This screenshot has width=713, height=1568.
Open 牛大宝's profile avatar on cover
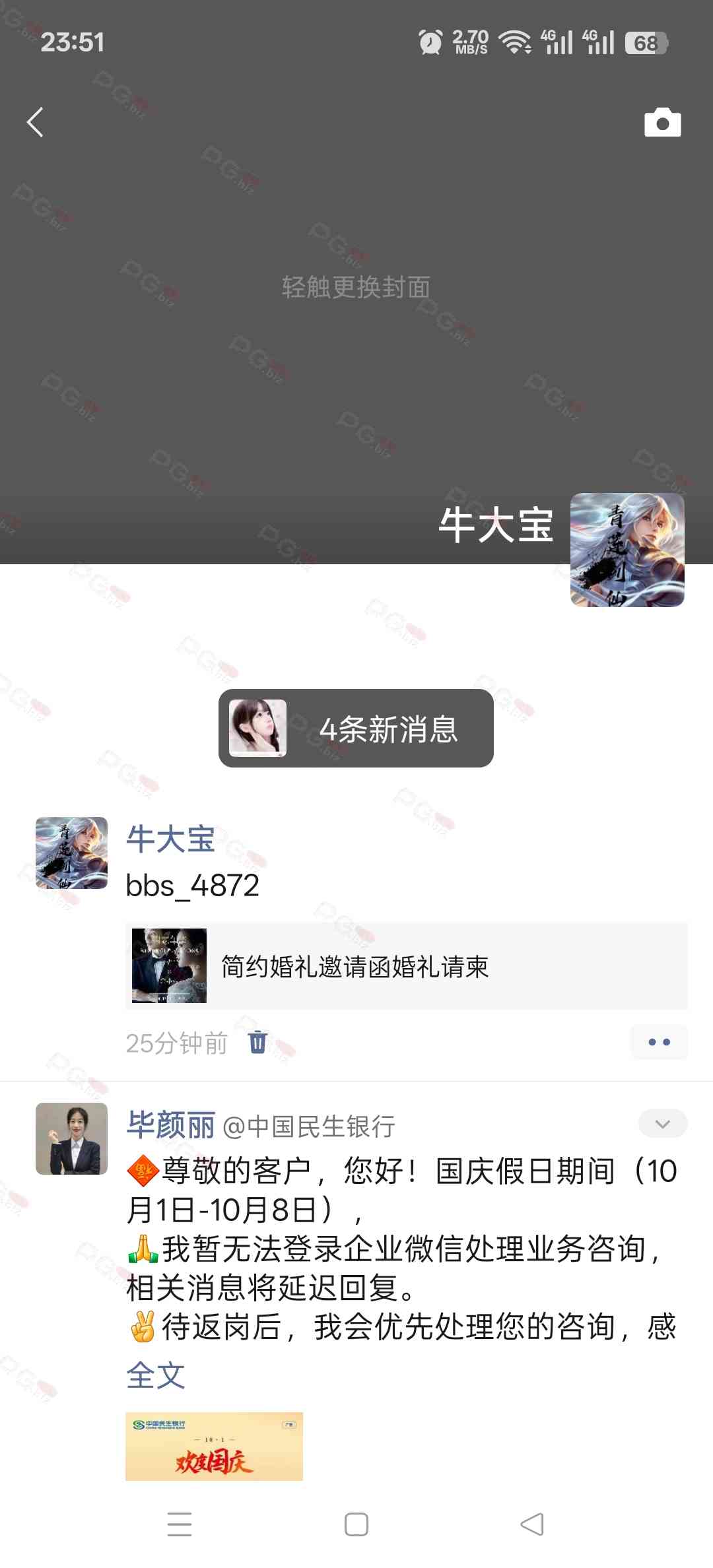pos(627,550)
